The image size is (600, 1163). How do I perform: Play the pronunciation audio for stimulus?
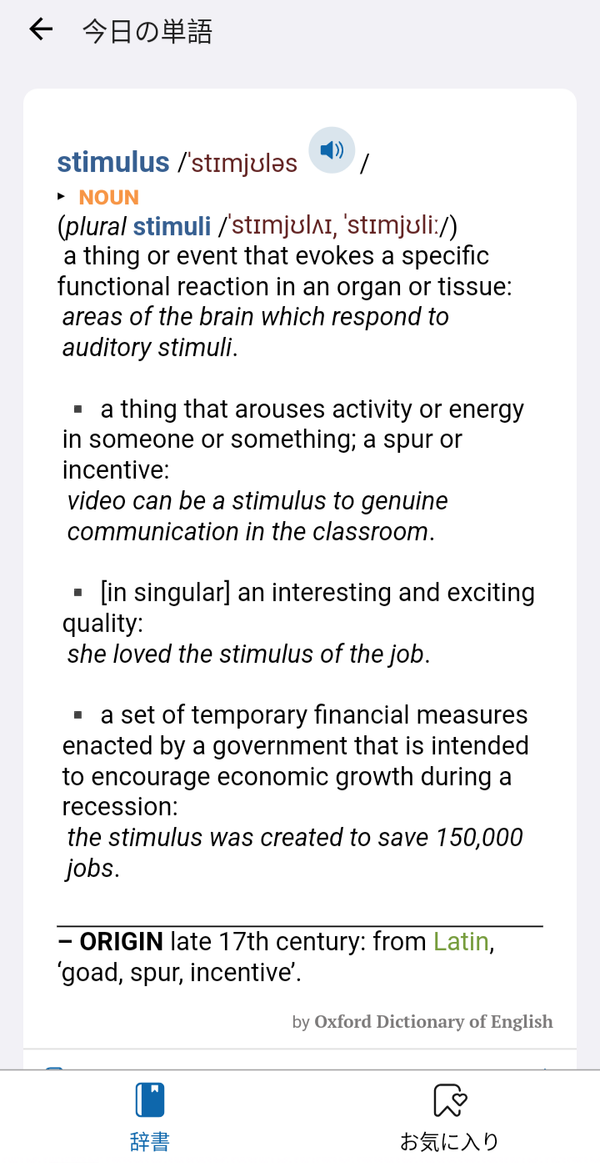point(332,151)
